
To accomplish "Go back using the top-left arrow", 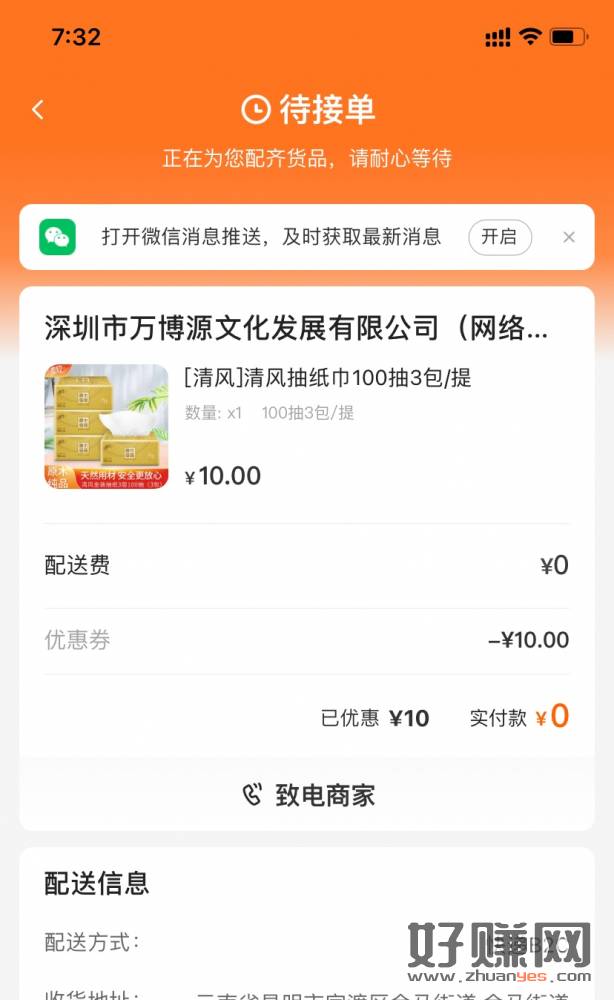I will [38, 110].
